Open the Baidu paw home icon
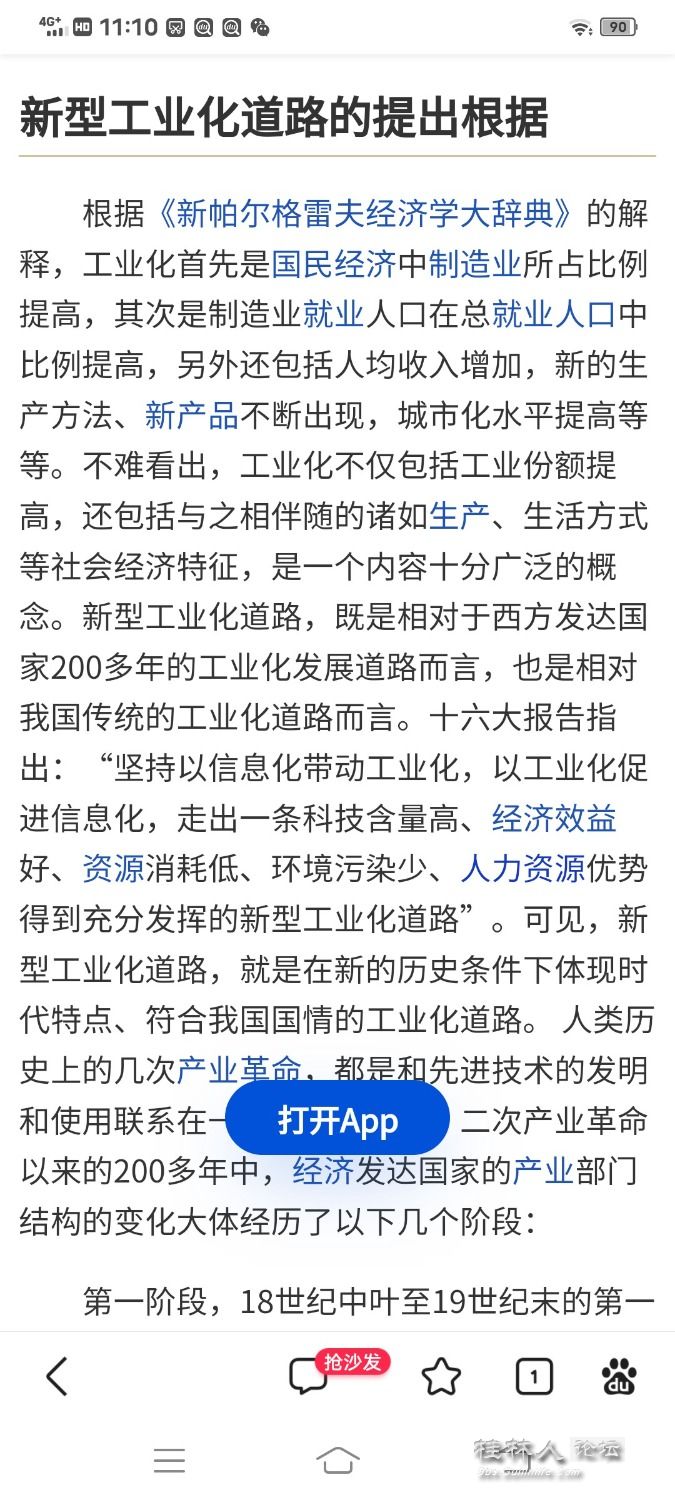The height and width of the screenshot is (1500, 675). [619, 1377]
